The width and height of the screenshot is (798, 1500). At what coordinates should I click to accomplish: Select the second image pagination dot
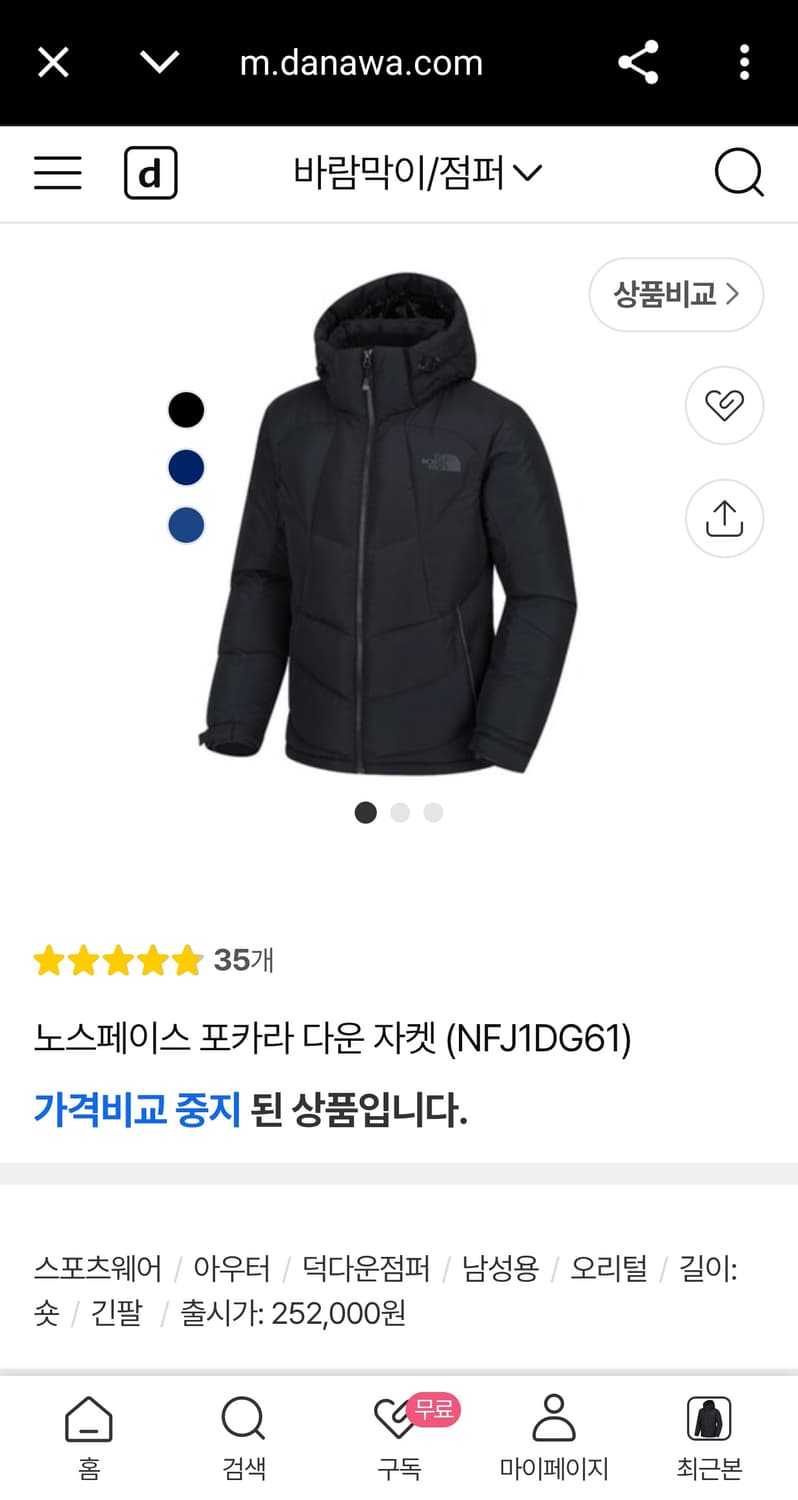[399, 812]
